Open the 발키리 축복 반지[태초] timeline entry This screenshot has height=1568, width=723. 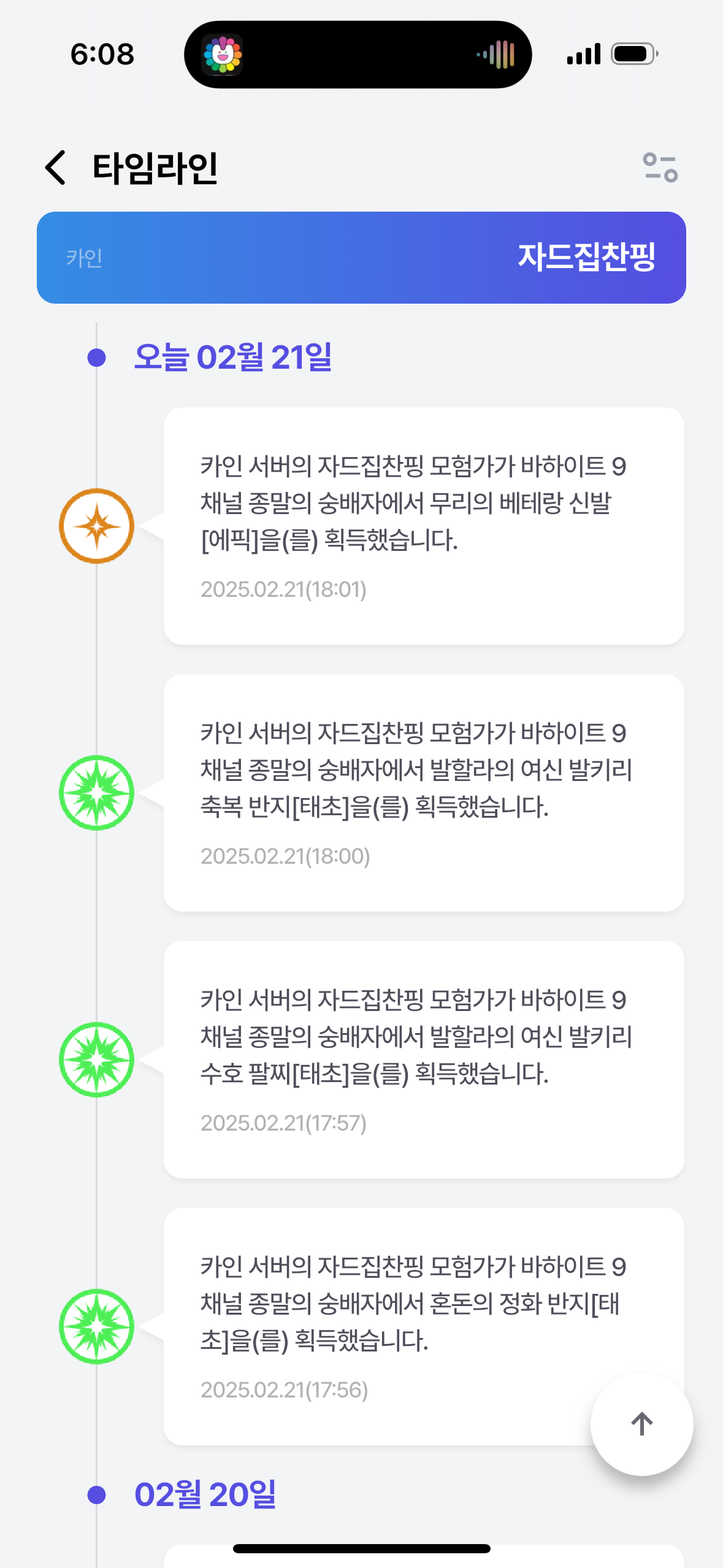coord(424,793)
